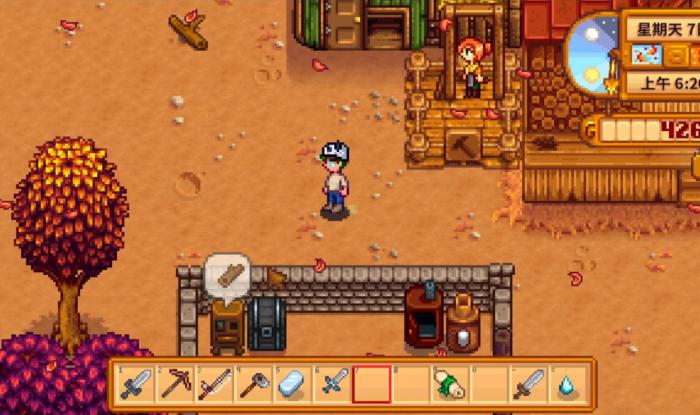Select the pale crystal bar item

click(290, 382)
